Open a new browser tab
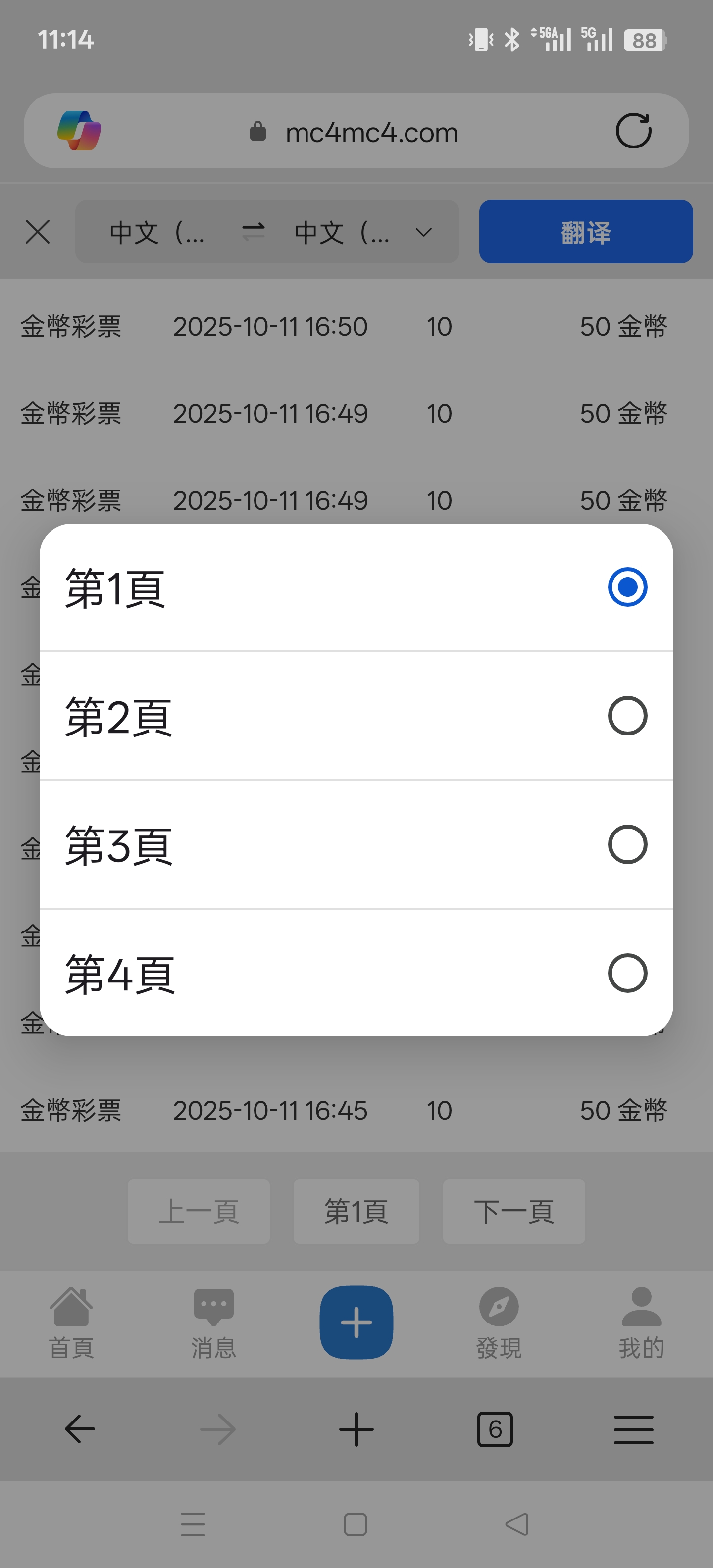This screenshot has width=713, height=1568. point(356,1428)
